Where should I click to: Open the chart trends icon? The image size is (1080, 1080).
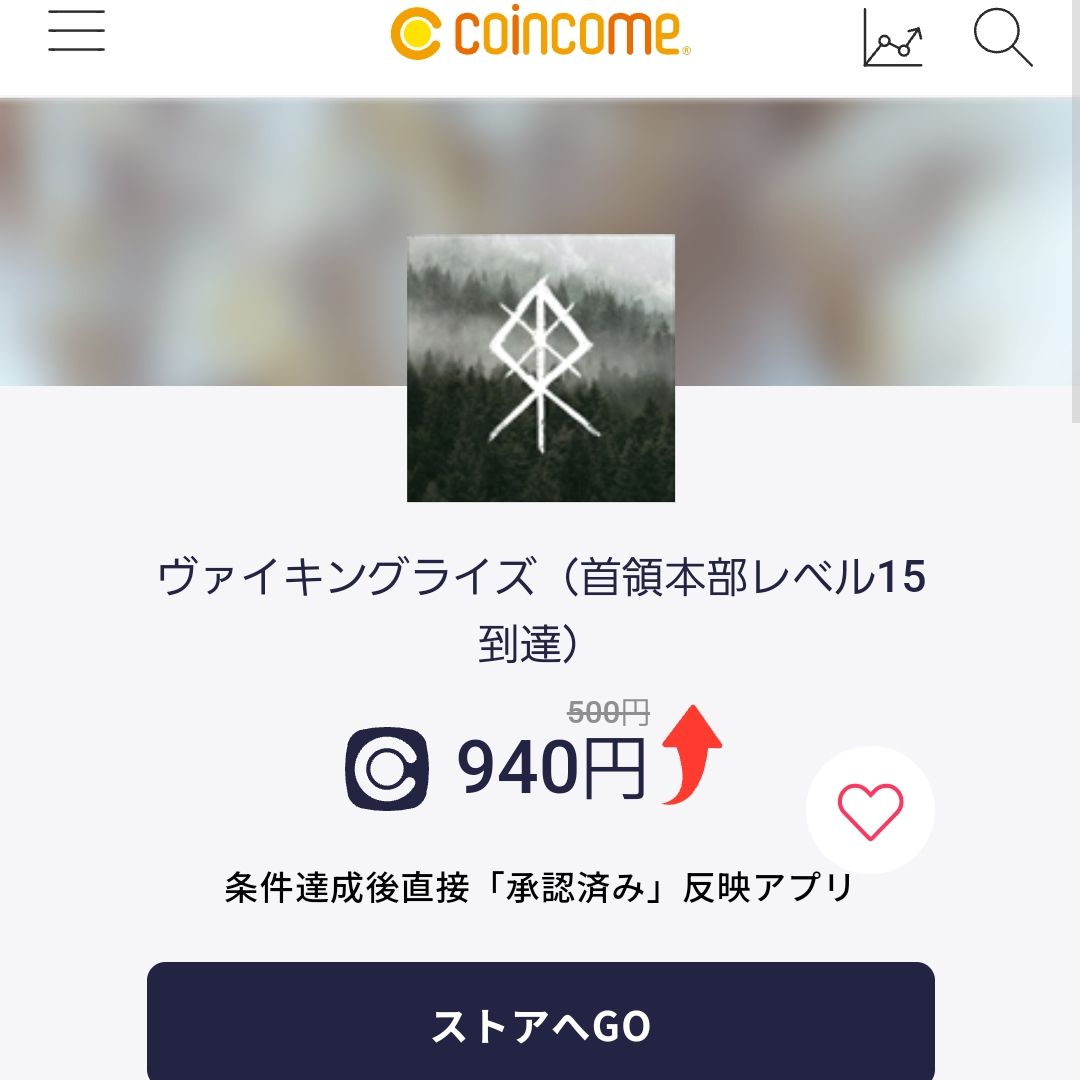892,38
